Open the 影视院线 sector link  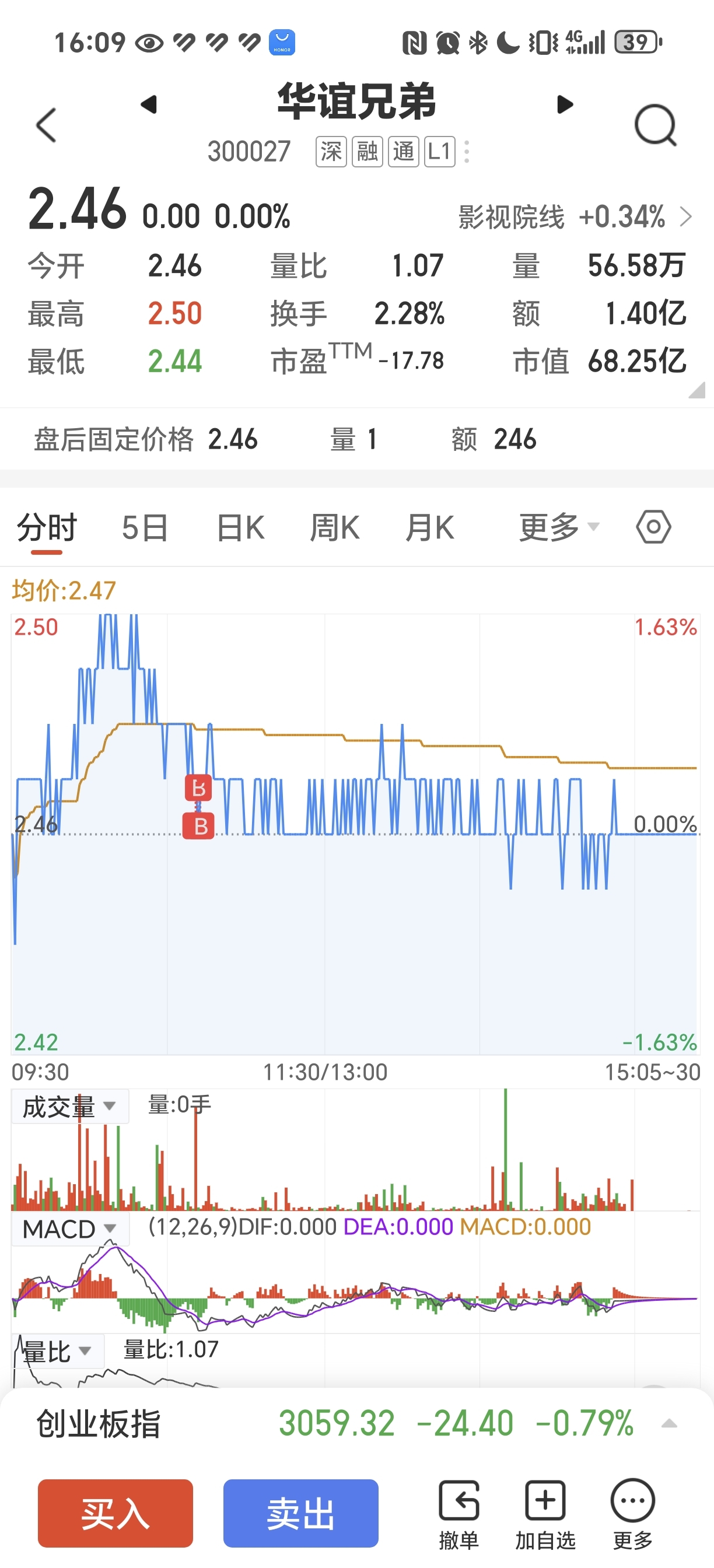click(575, 218)
